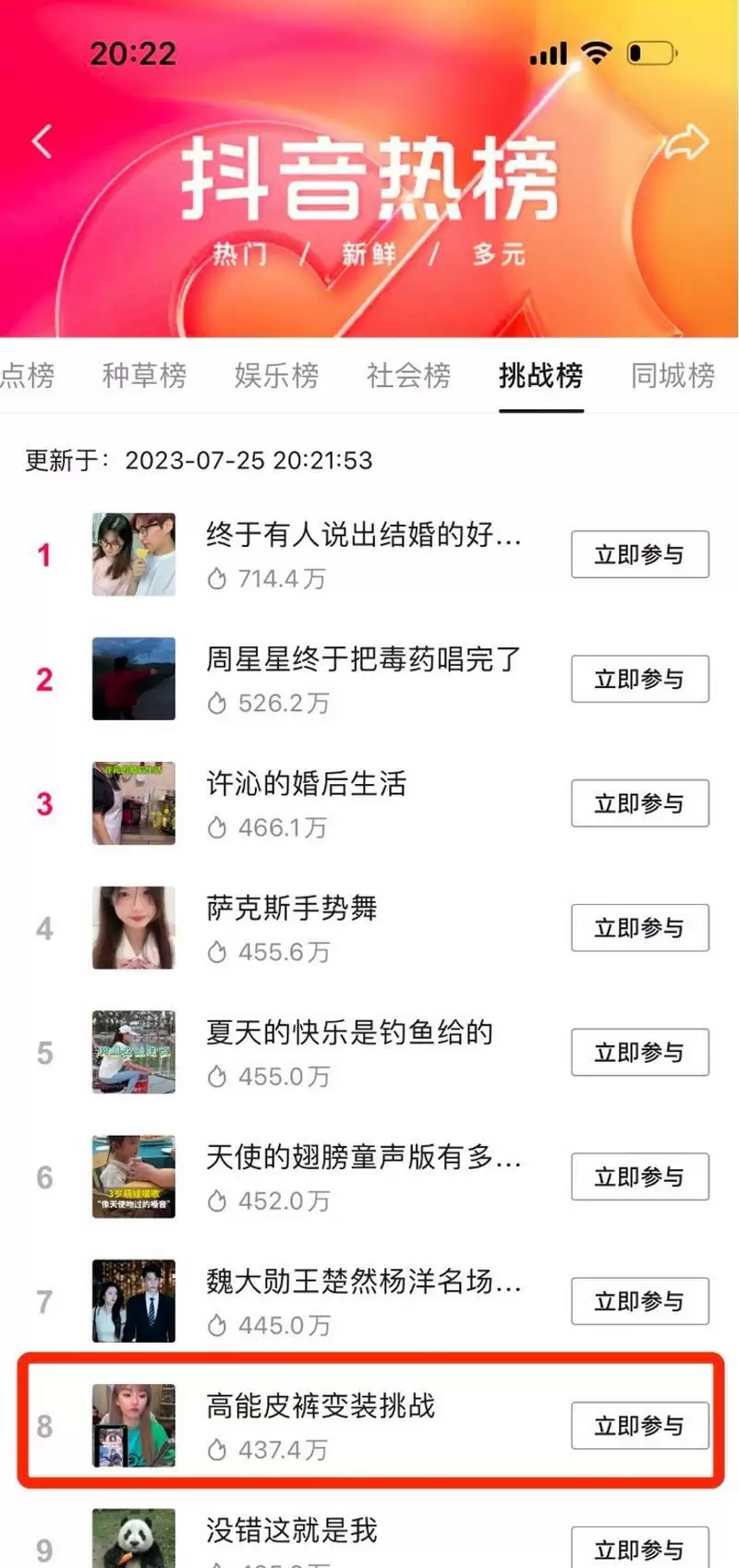Image resolution: width=739 pixels, height=1568 pixels.
Task: View the 夏天的快乐是钓鱼给的 challenge
Action: pos(349,1032)
